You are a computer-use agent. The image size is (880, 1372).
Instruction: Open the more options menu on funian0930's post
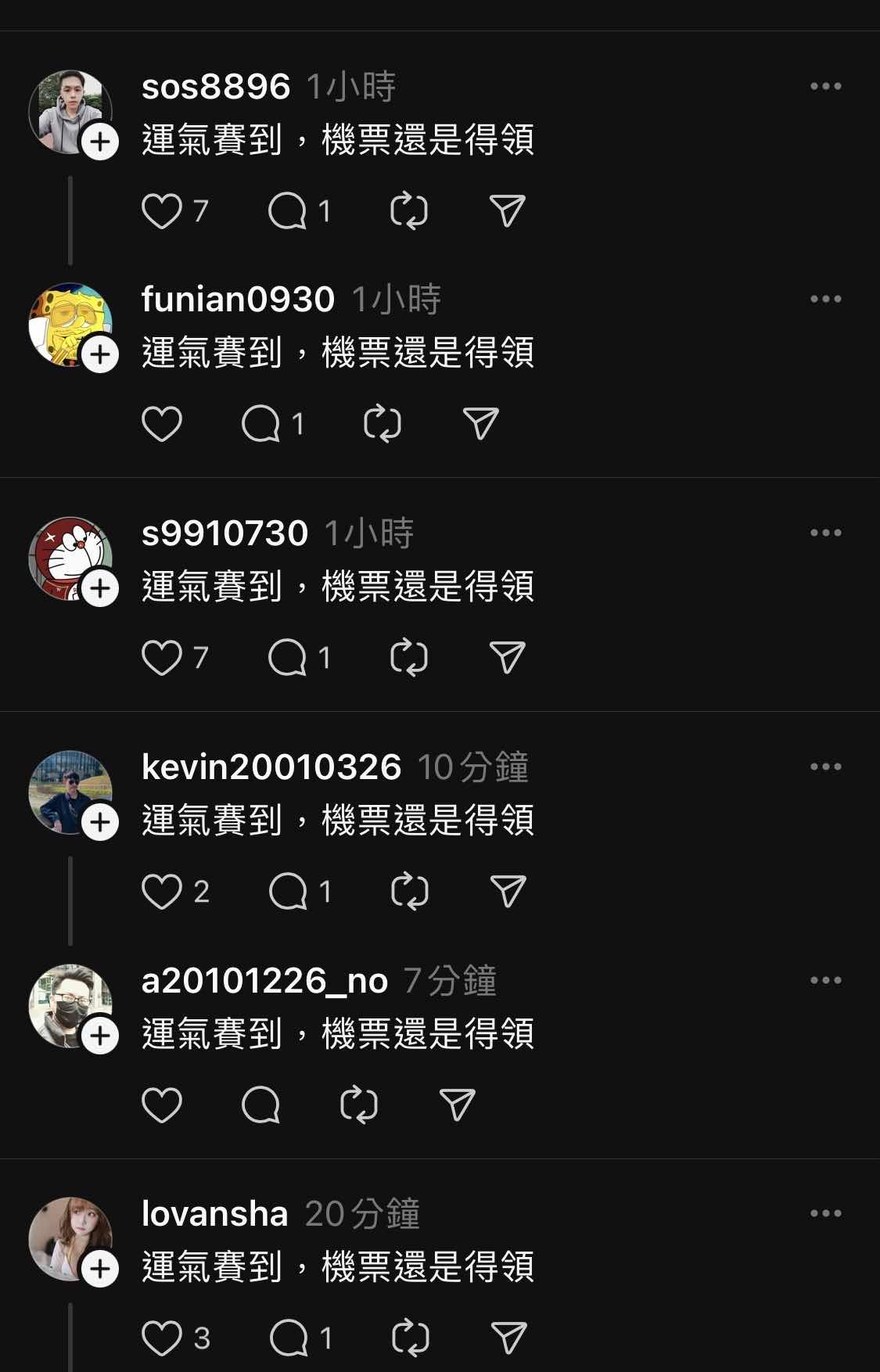click(x=825, y=299)
